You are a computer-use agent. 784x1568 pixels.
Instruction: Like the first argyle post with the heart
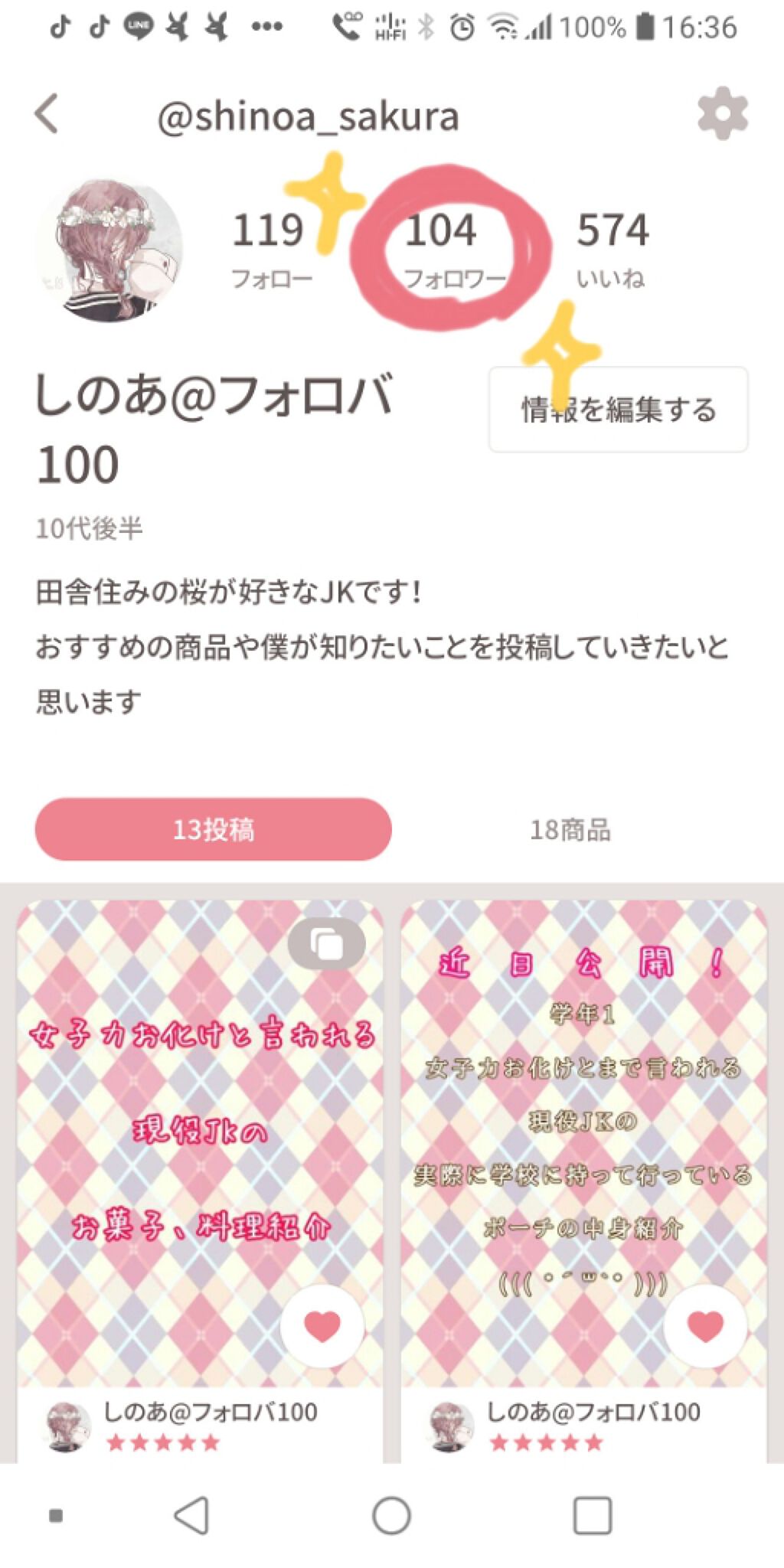coord(321,1323)
